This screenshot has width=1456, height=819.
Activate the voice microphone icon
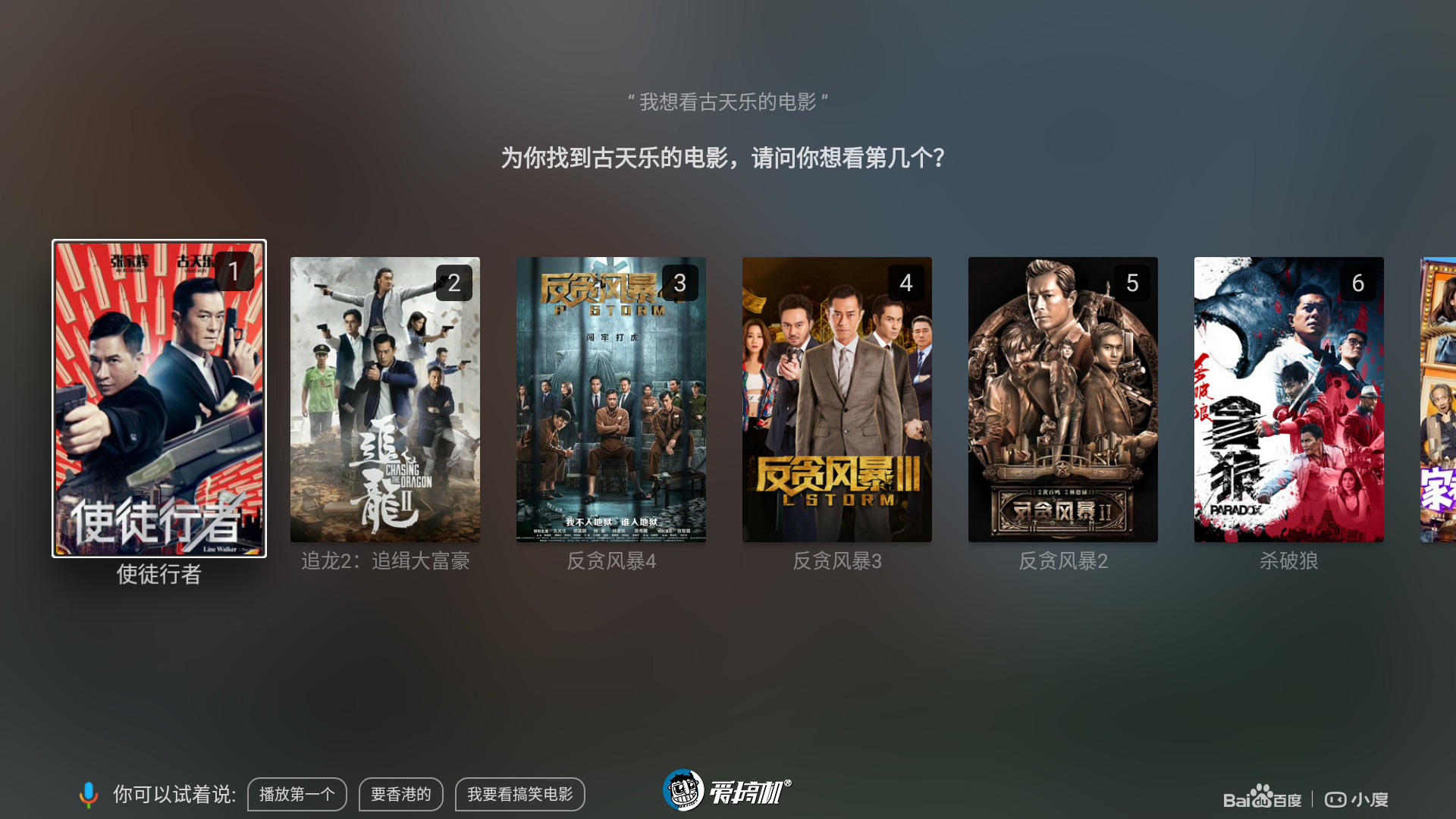point(89,794)
